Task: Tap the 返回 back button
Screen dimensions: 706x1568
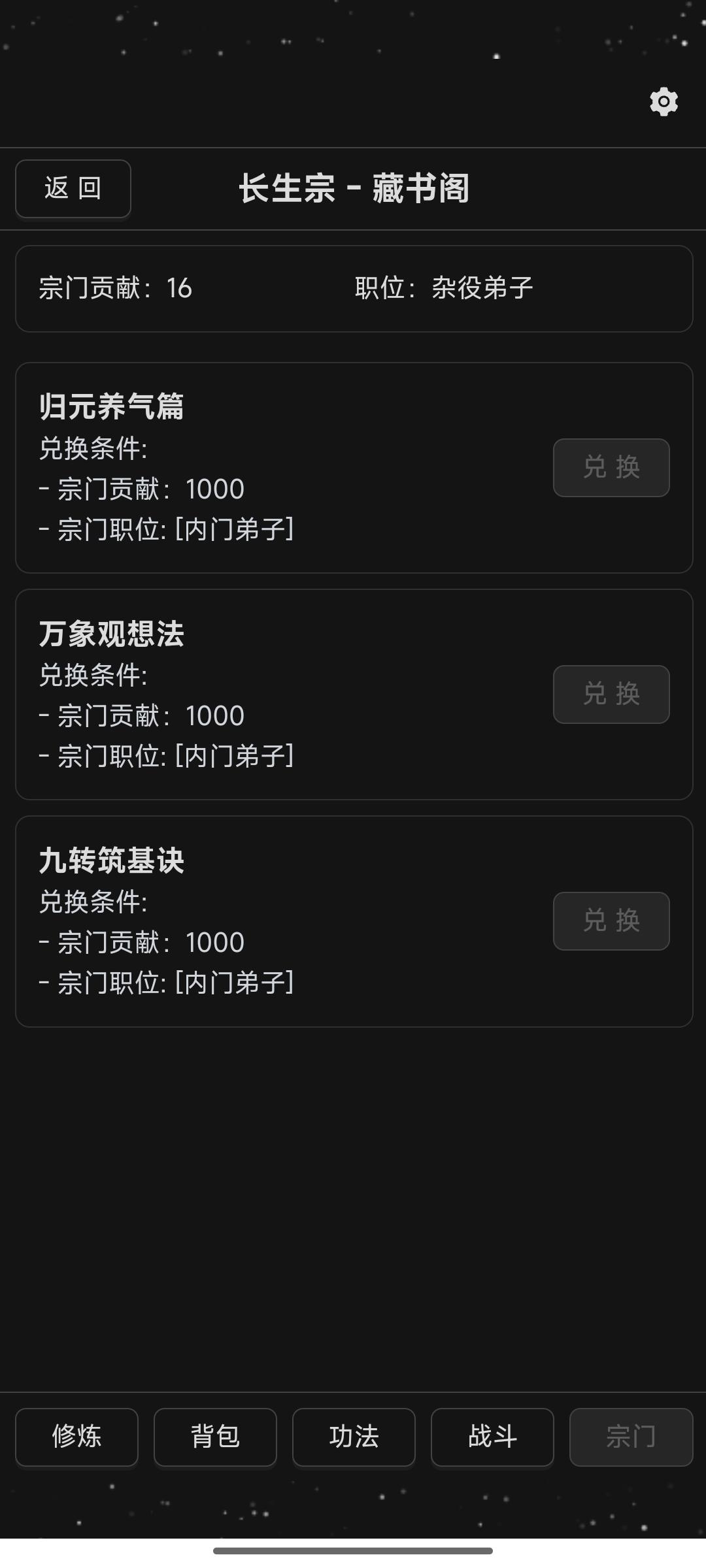Action: point(73,189)
